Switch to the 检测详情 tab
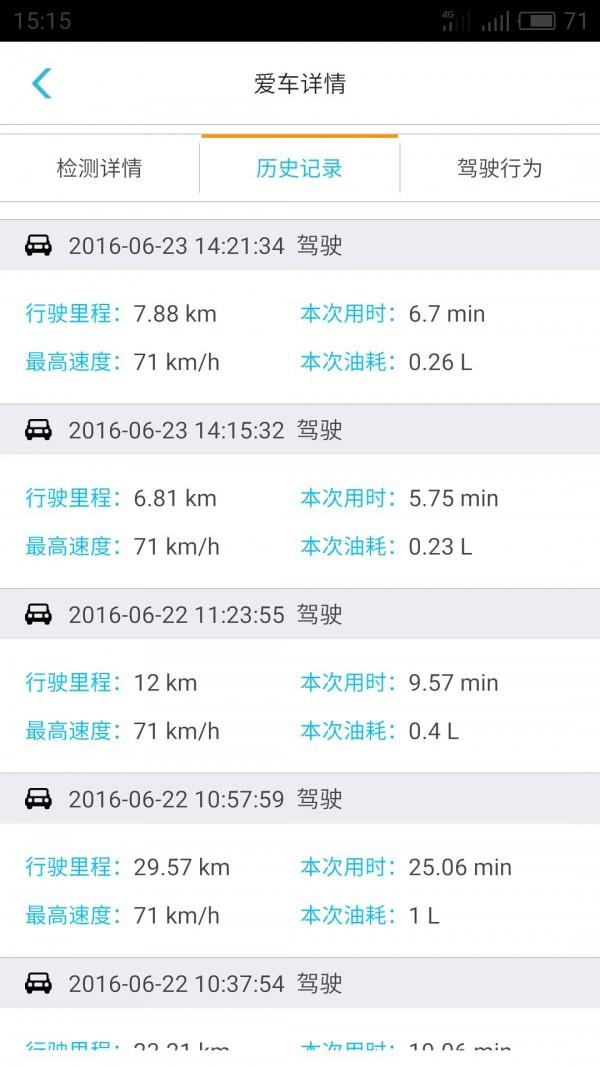The image size is (600, 1067). click(99, 168)
